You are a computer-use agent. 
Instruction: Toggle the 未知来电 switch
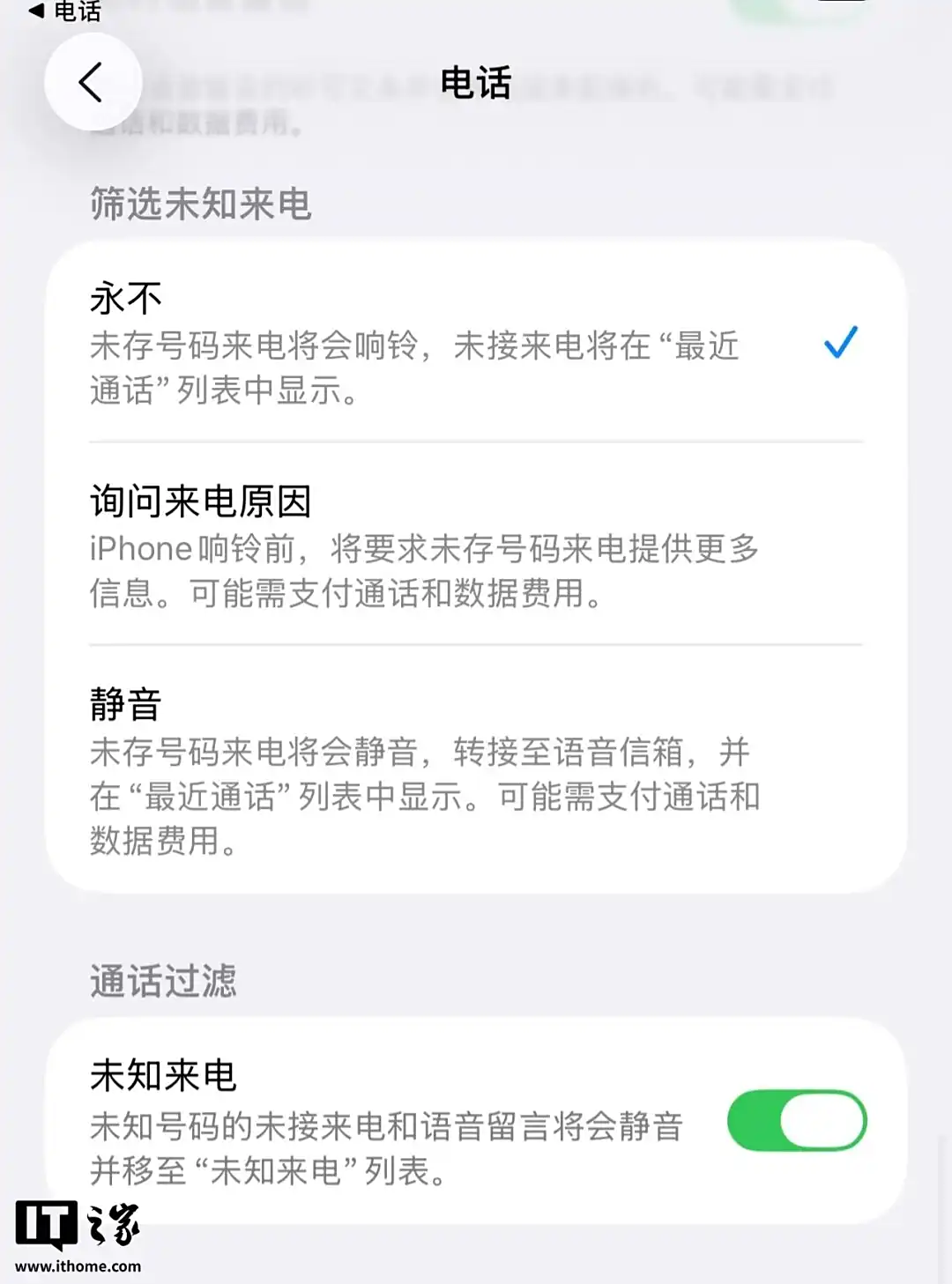(x=796, y=1121)
